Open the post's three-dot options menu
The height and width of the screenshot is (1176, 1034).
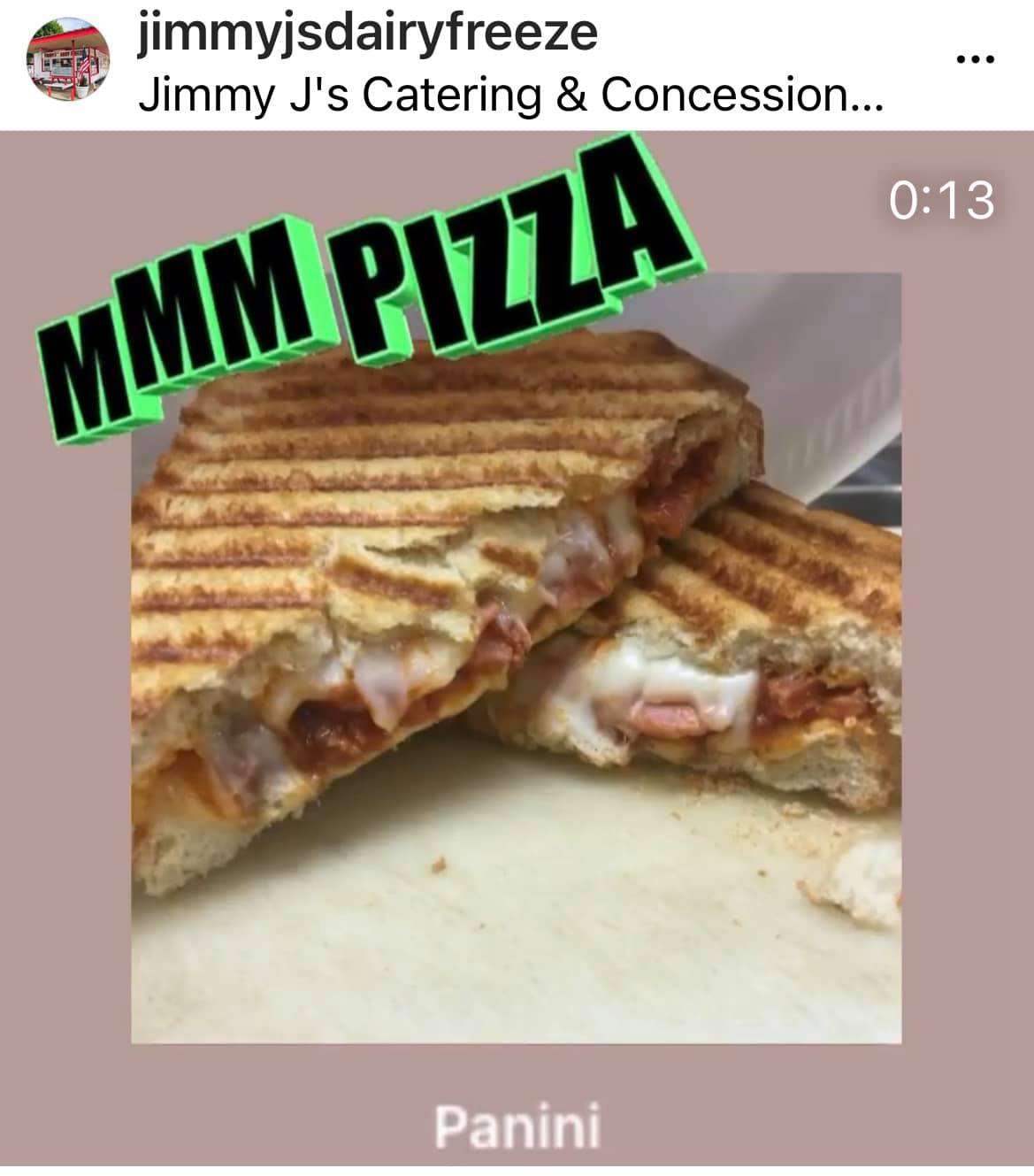[x=976, y=60]
